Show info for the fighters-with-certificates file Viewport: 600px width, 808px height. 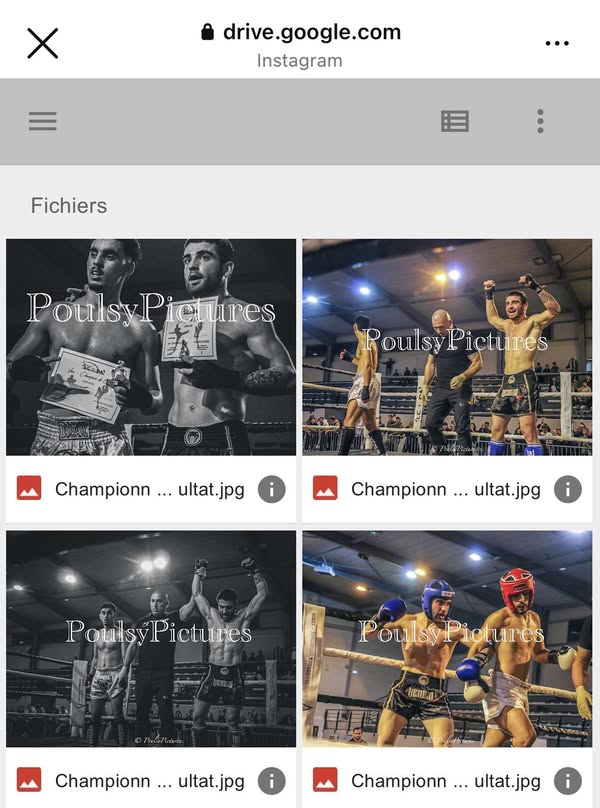[271, 489]
